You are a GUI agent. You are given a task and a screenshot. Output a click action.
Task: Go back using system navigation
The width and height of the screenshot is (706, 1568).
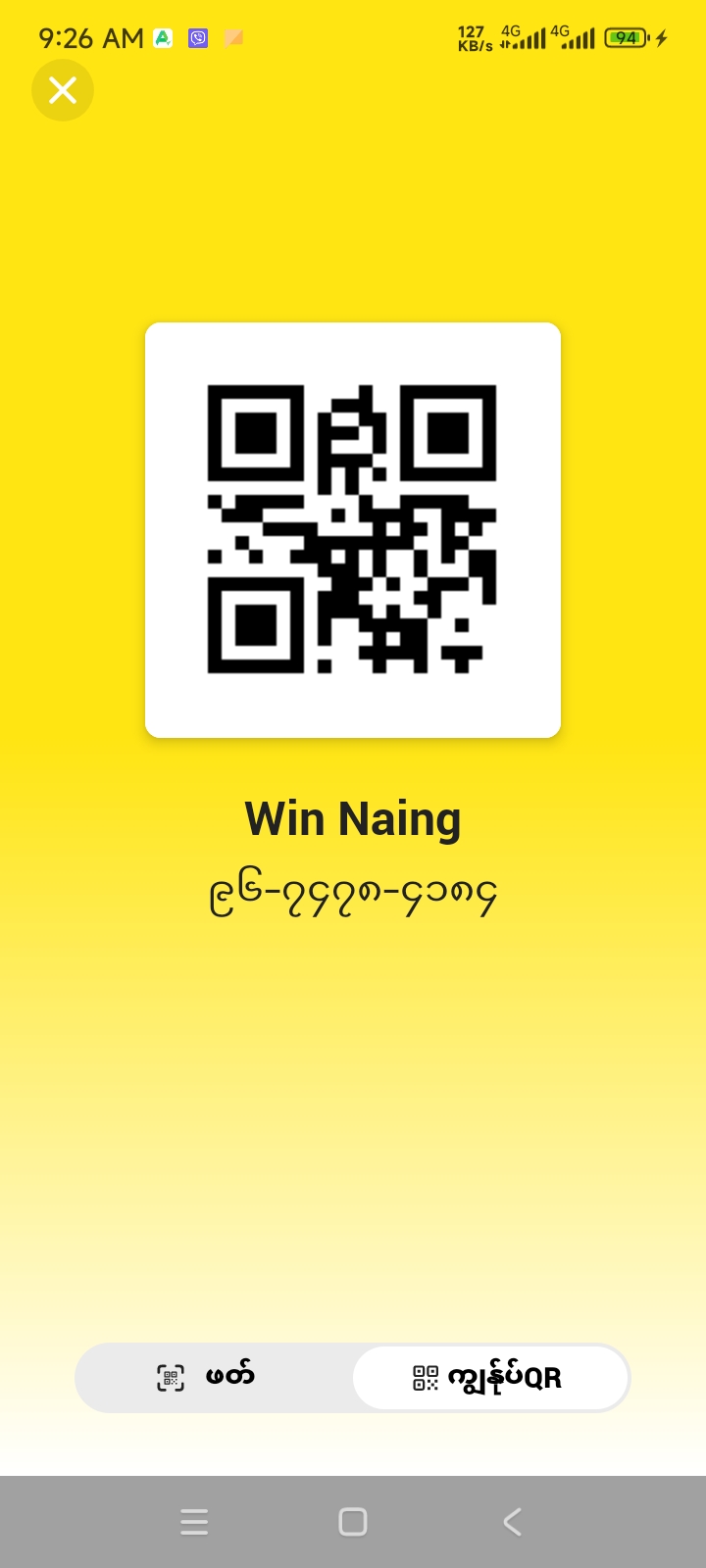[512, 1521]
